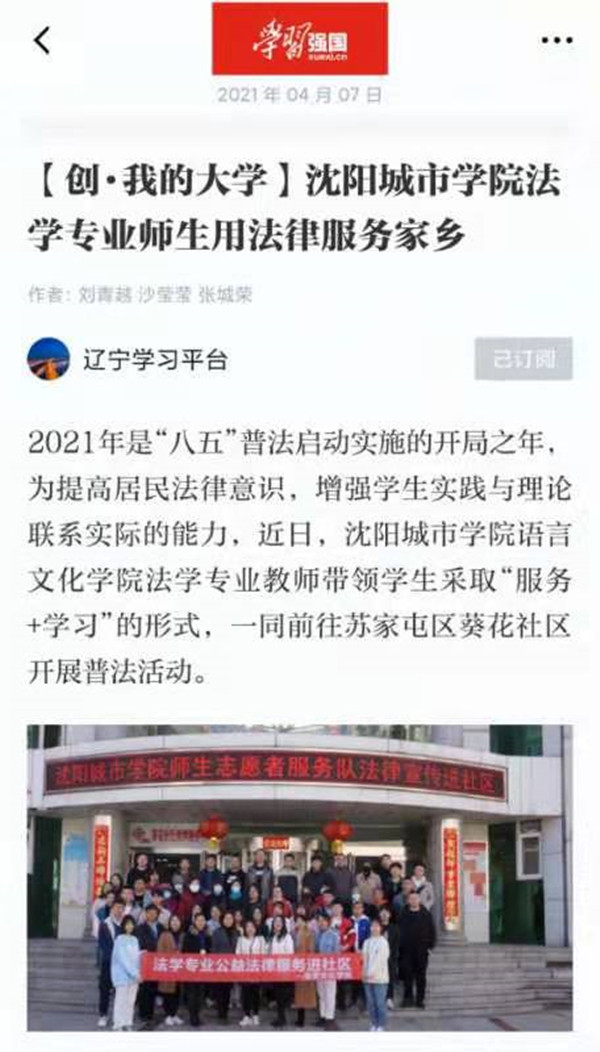Open the three-dot overflow menu
The width and height of the screenshot is (600, 1052).
(x=556, y=40)
